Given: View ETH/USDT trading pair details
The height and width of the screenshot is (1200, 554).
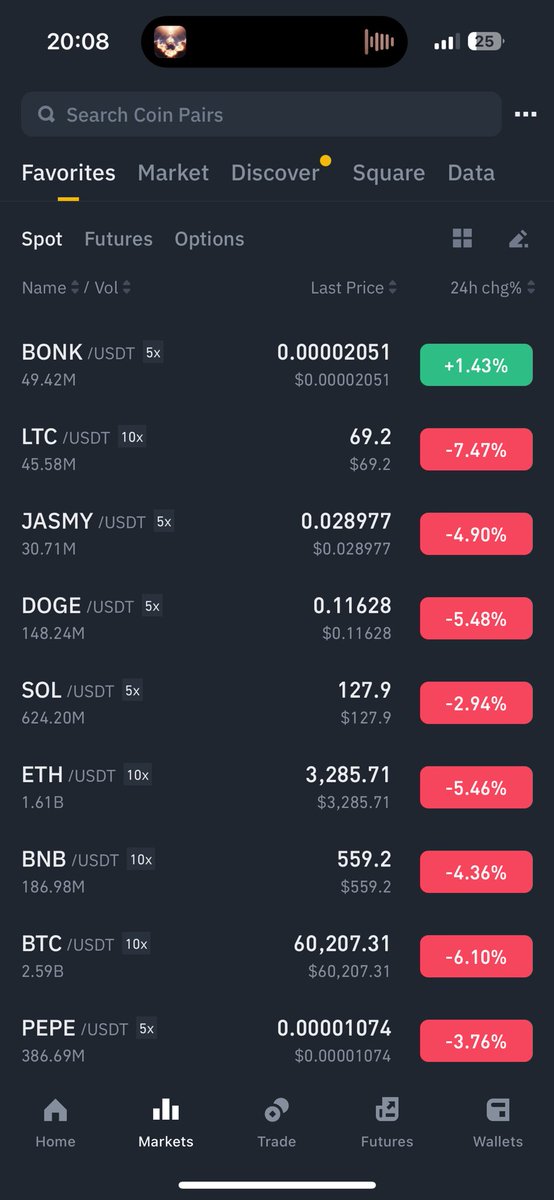Looking at the screenshot, I should (277, 787).
